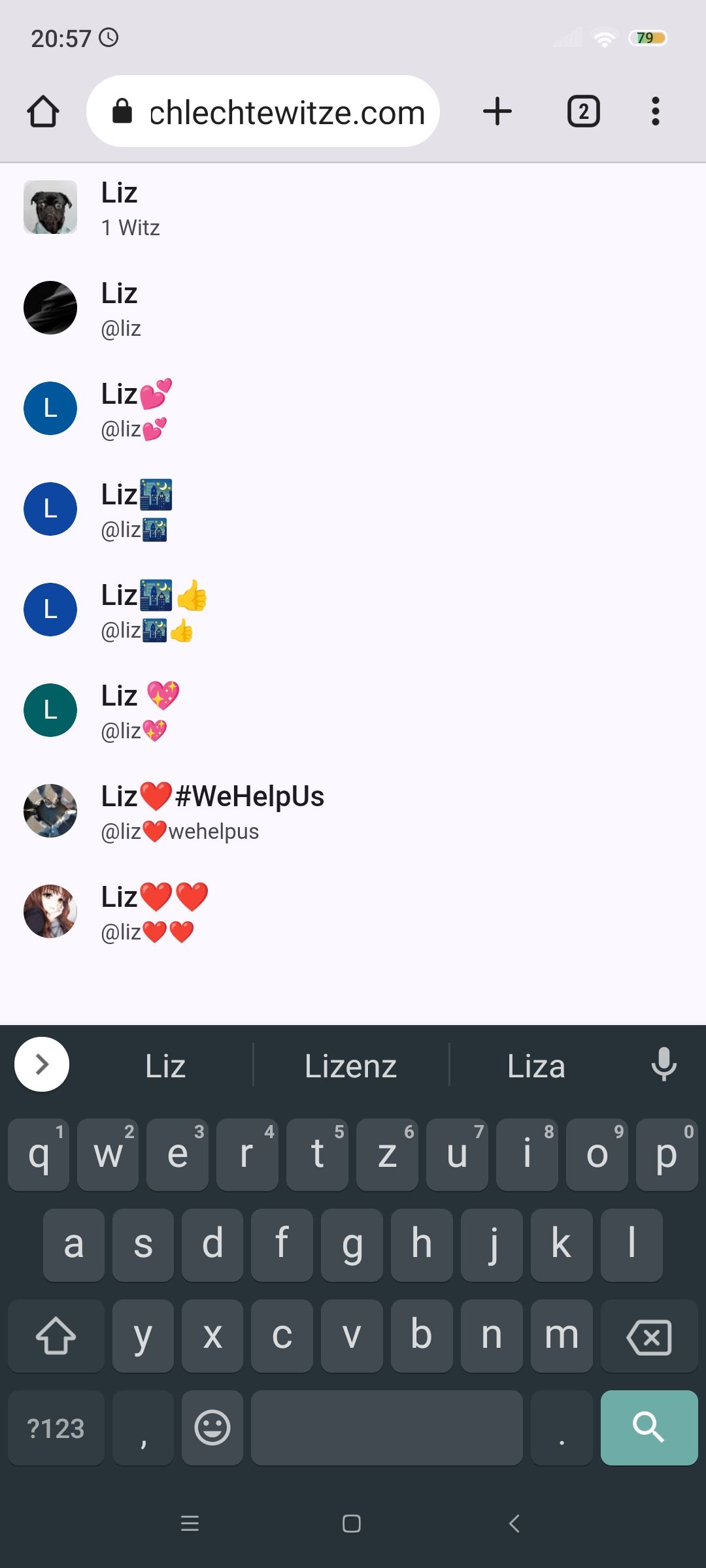Screen dimensions: 706x1568
Task: Tap the chlechtewitze.com address bar
Action: click(275, 112)
